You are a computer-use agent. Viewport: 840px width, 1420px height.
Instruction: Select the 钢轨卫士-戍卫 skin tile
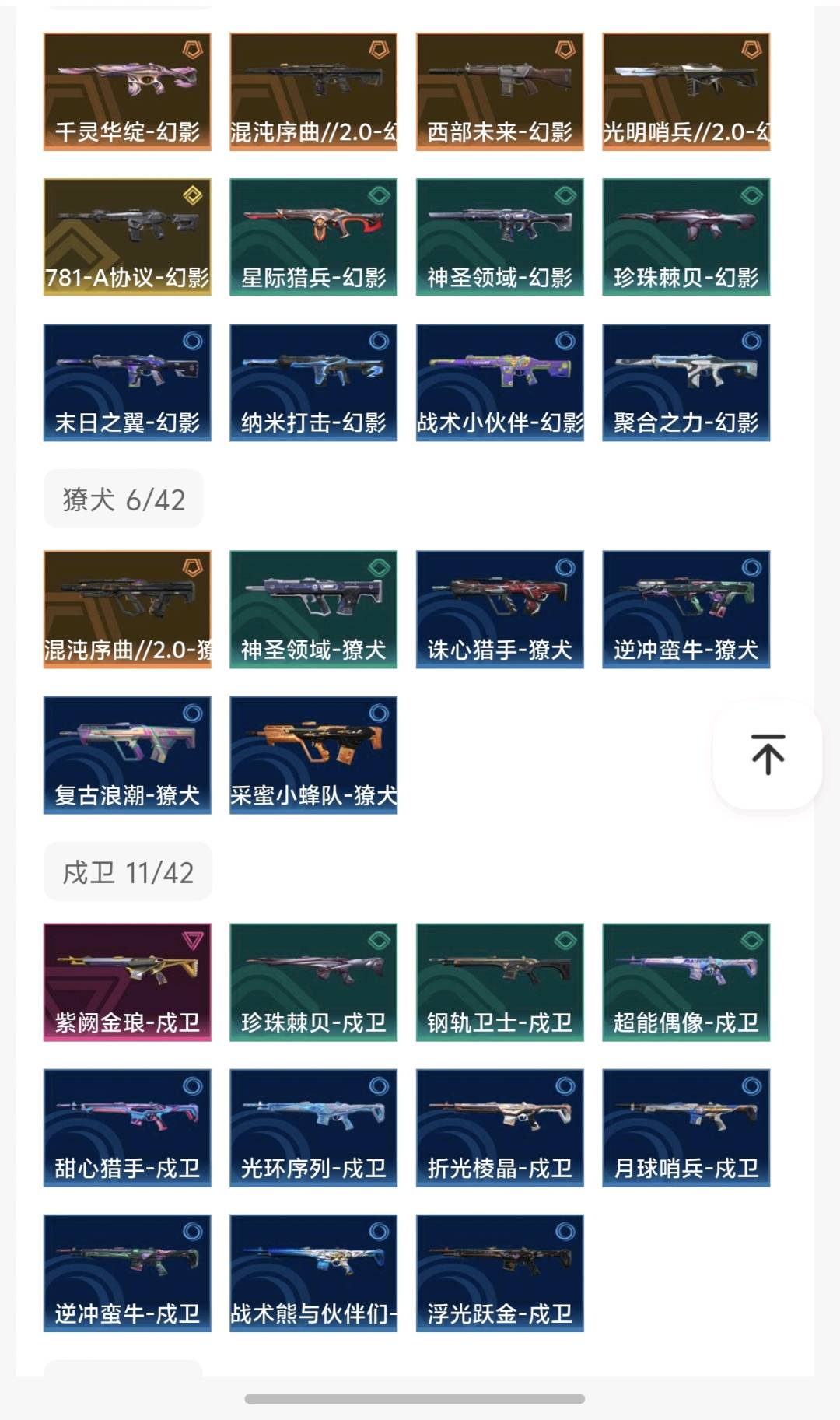[500, 982]
